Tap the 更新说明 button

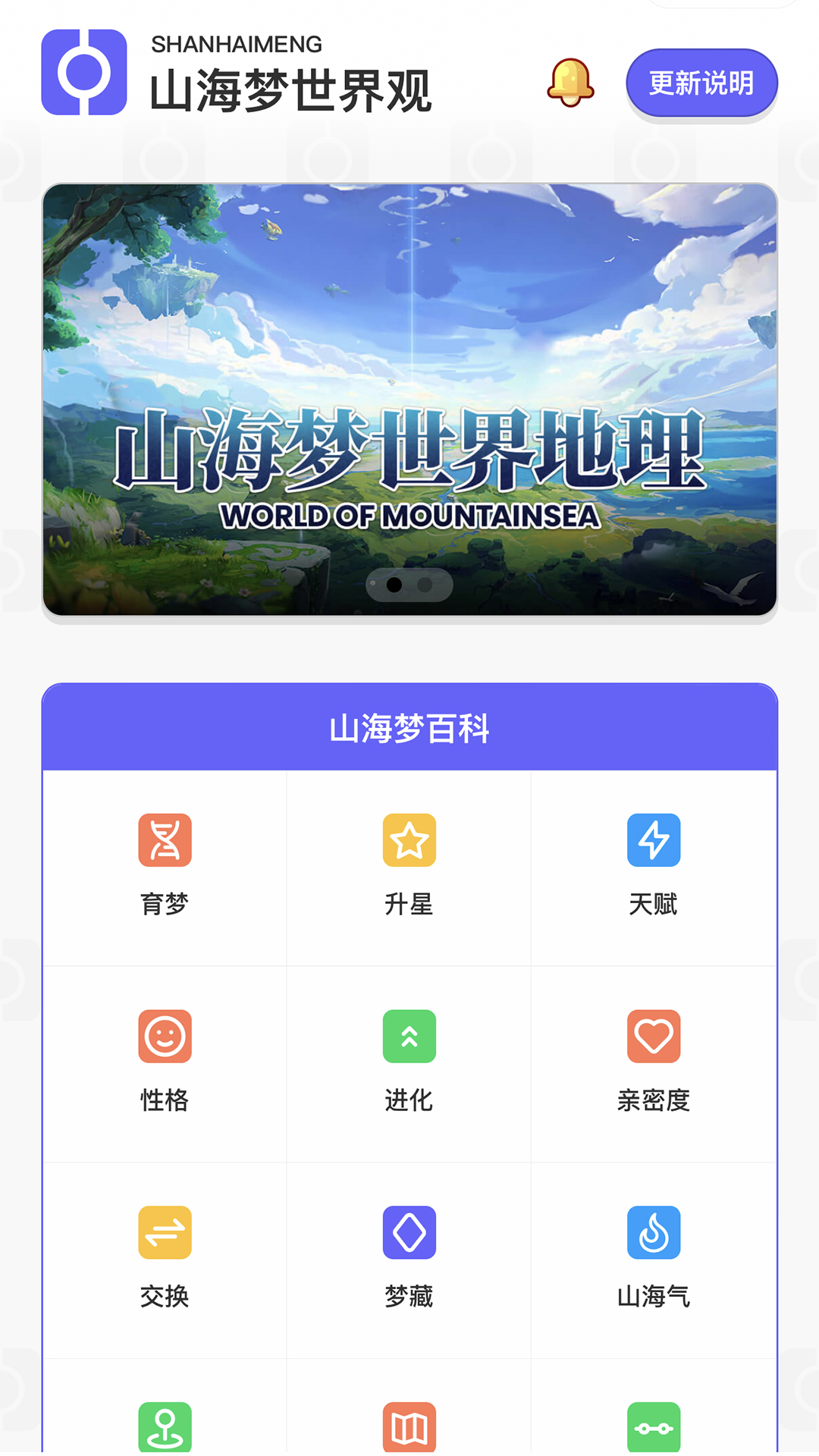coord(701,83)
